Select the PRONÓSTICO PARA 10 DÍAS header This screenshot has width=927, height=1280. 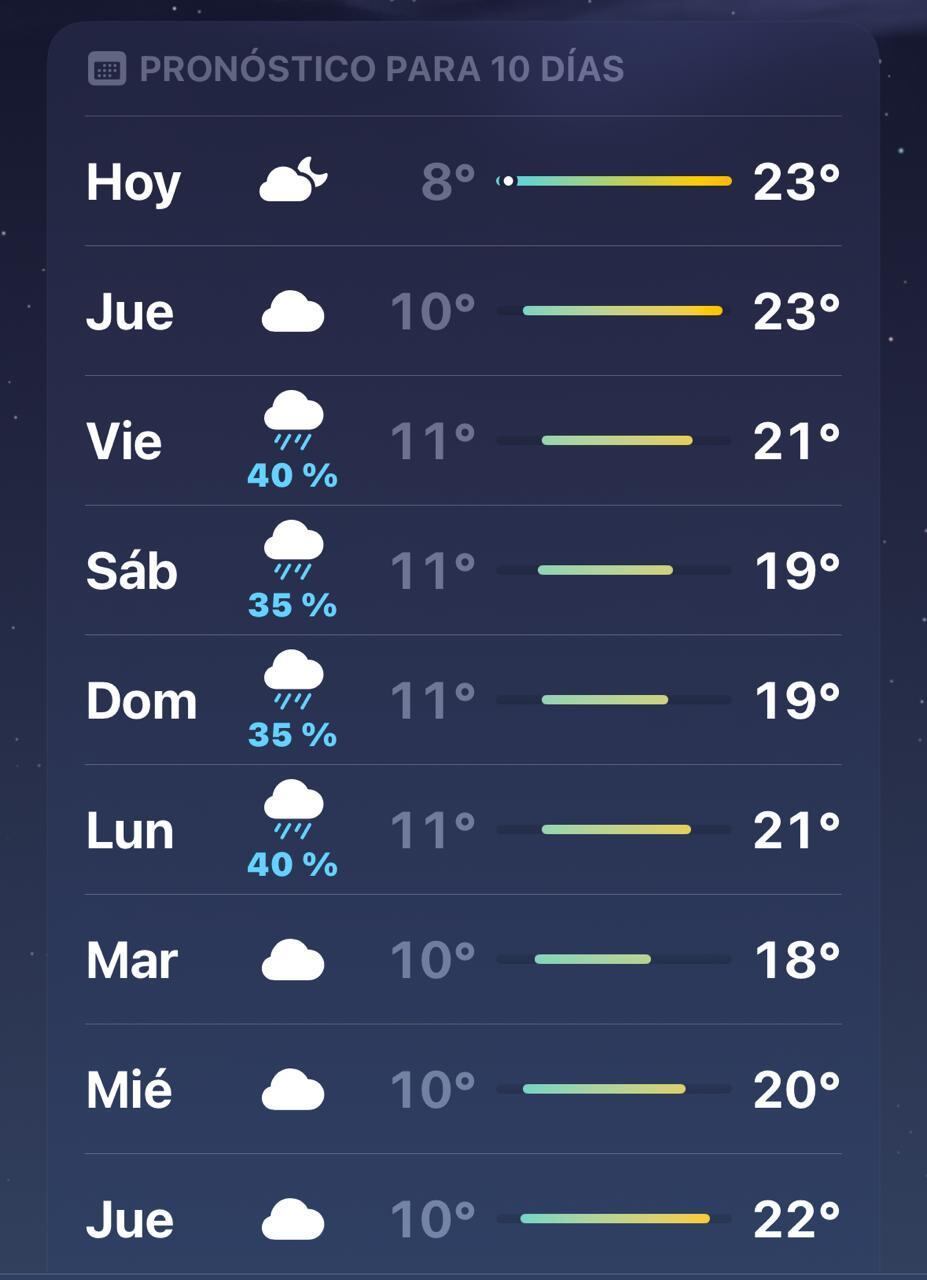(x=380, y=68)
